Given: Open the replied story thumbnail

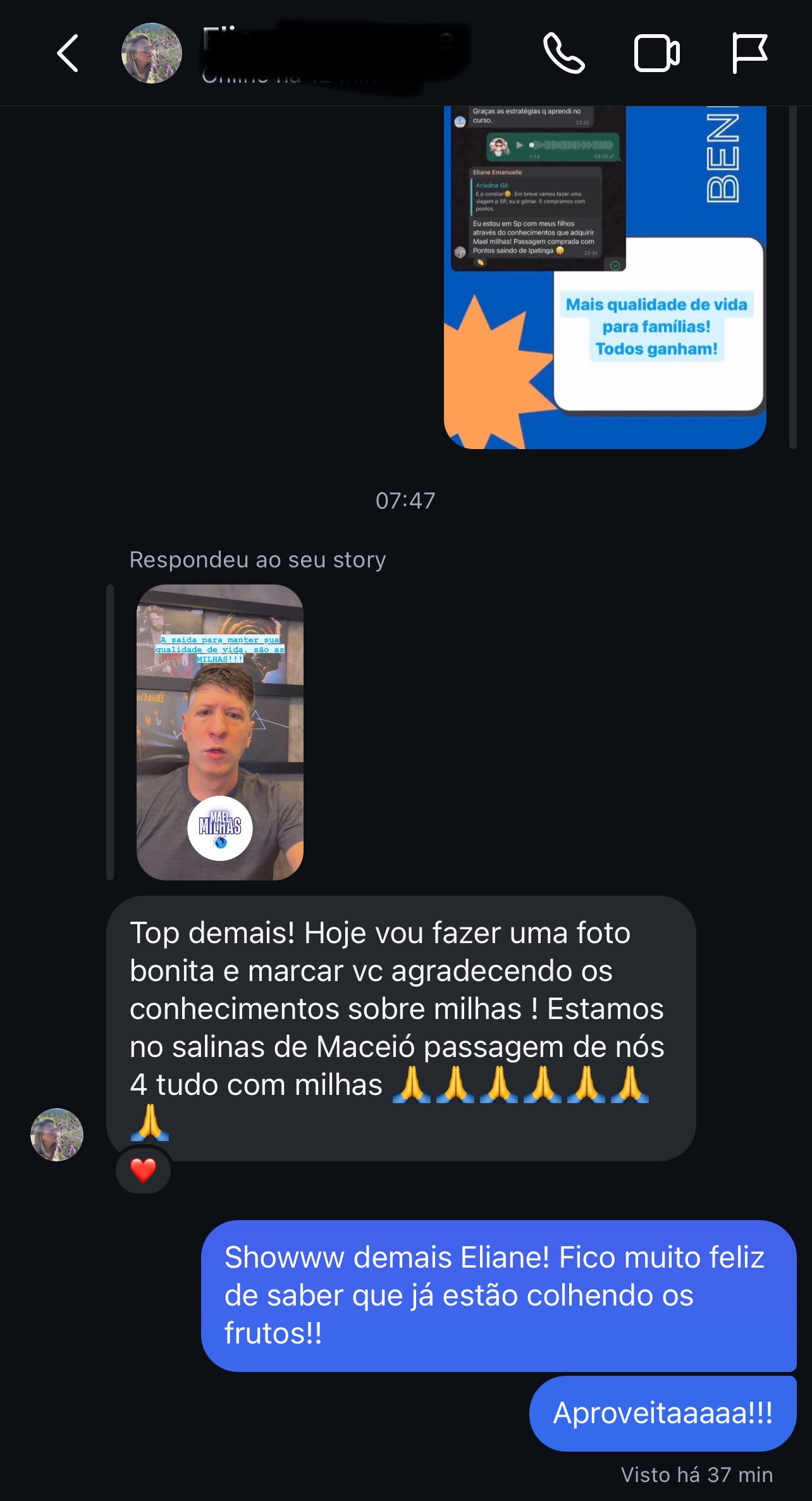Looking at the screenshot, I should (220, 732).
